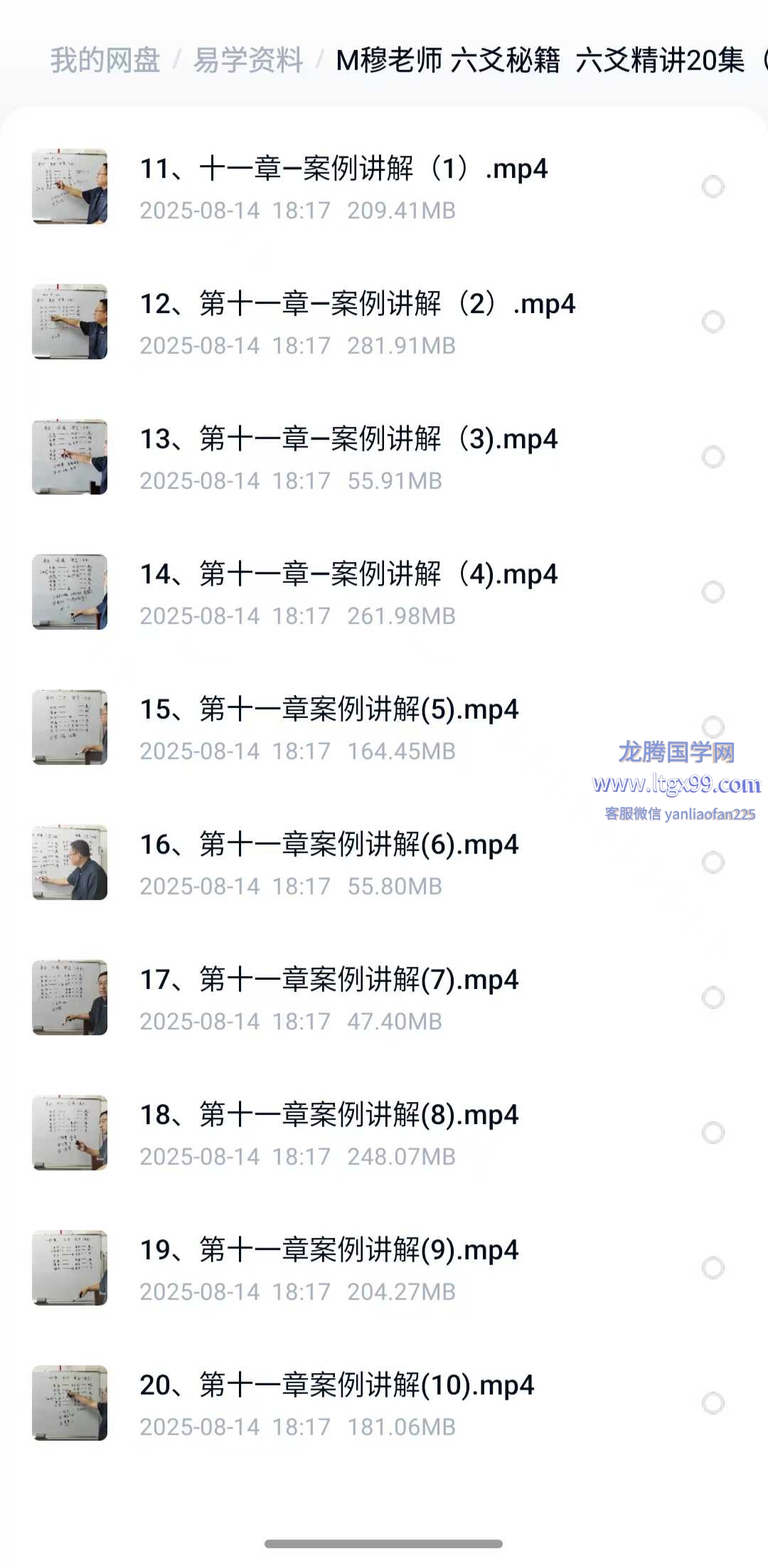Open video 11、十一章-案例讲解（1）.mp4
This screenshot has height=1568, width=768.
343,169
